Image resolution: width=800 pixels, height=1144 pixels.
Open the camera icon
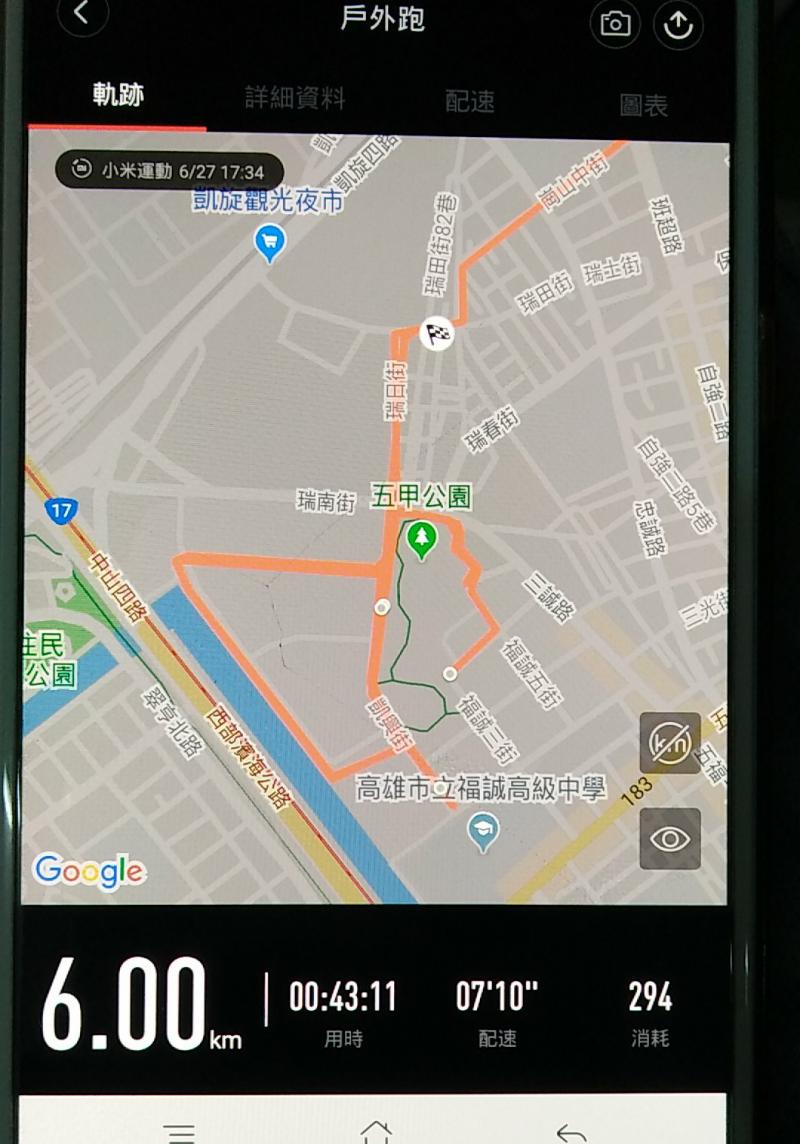[x=614, y=23]
